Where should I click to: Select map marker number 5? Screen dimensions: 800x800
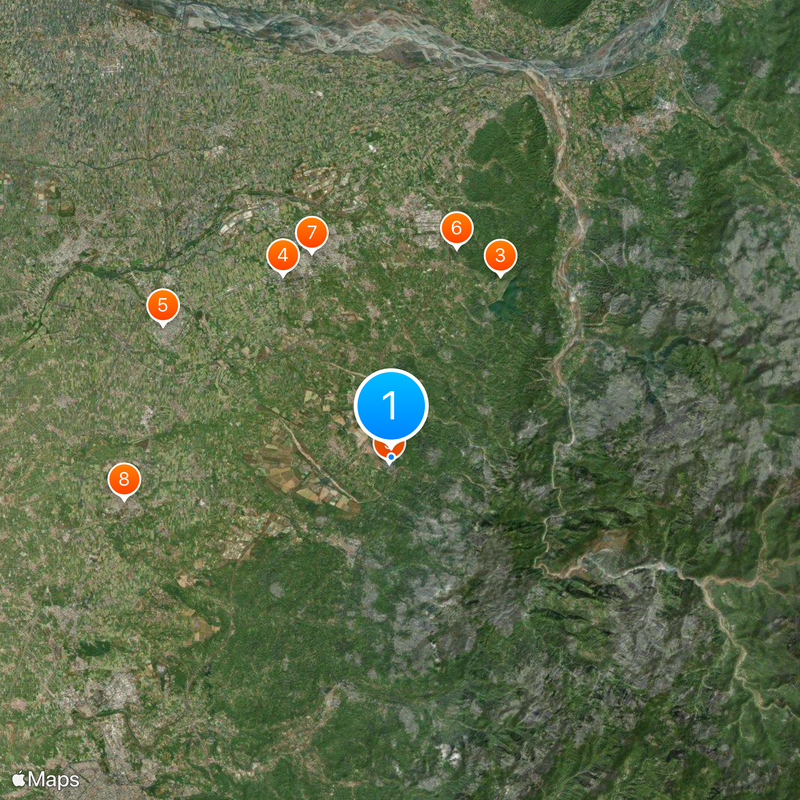tap(163, 306)
